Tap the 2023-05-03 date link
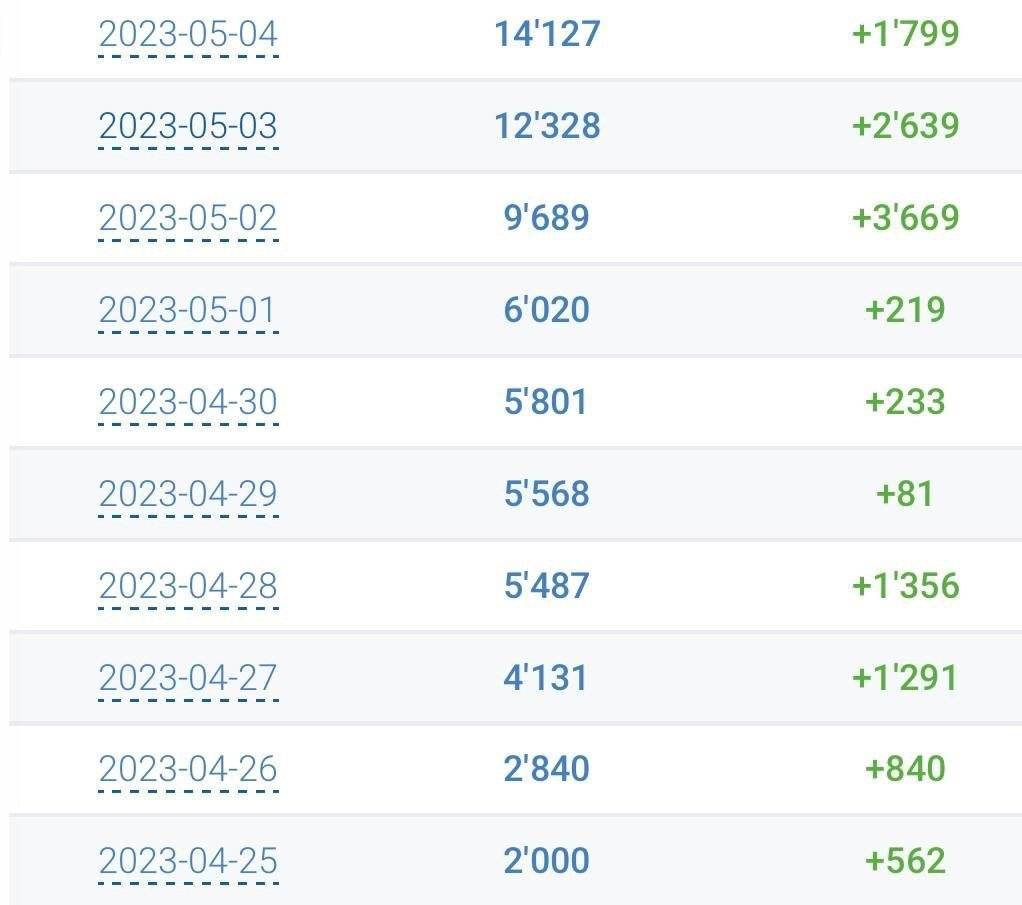 [x=188, y=127]
